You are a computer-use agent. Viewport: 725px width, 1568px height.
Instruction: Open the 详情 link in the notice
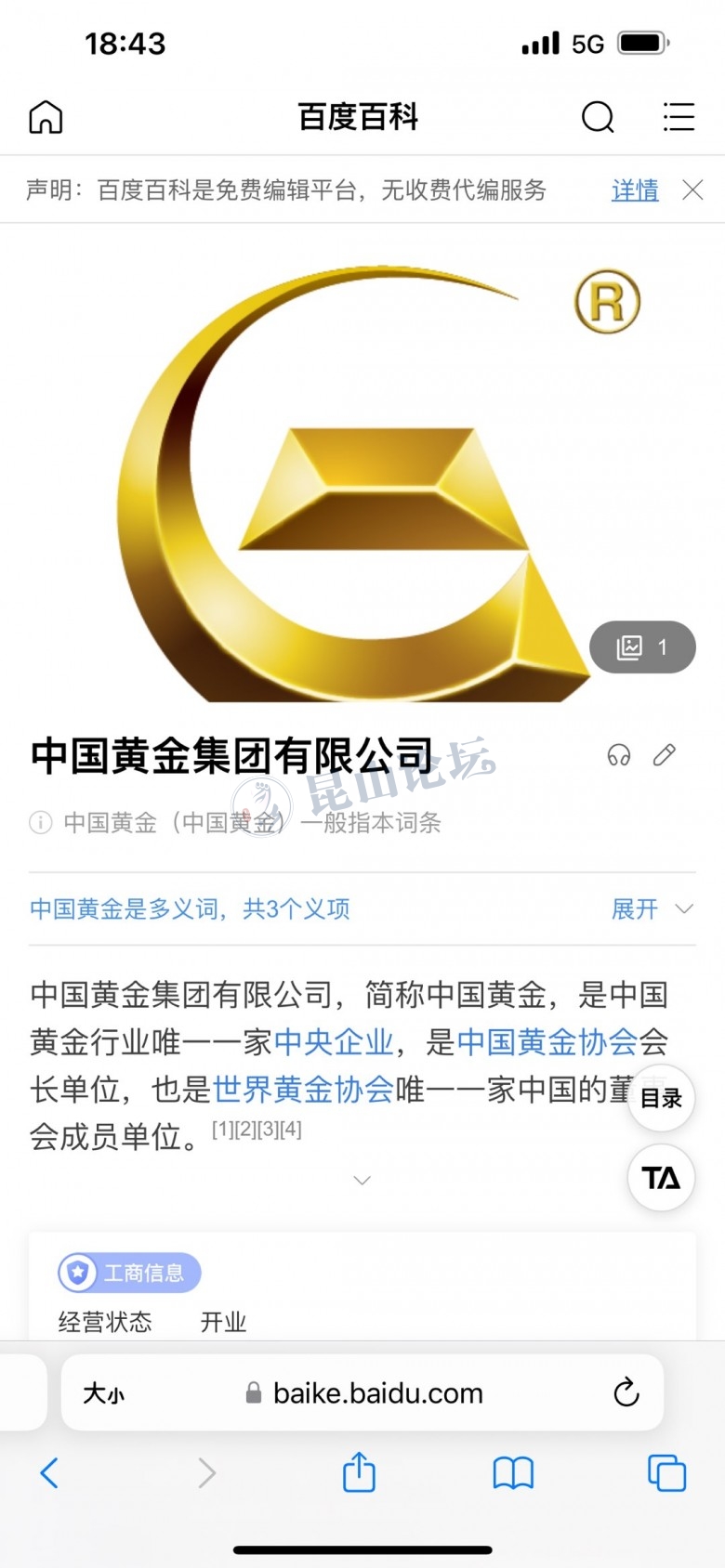pyautogui.click(x=635, y=190)
